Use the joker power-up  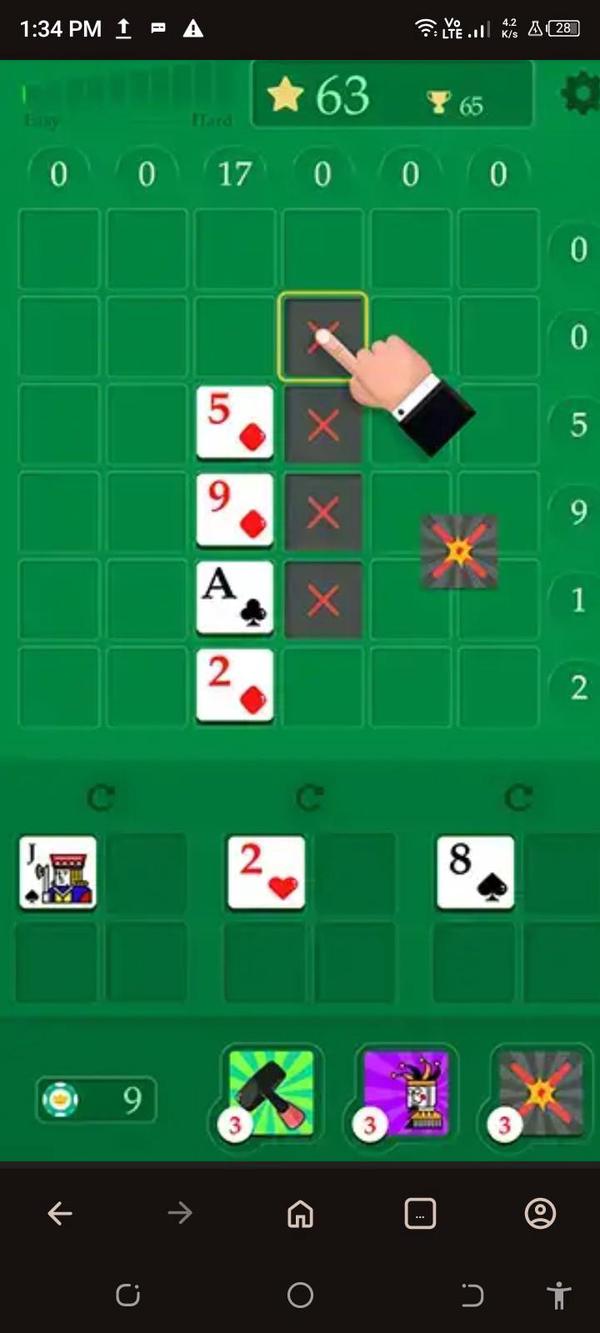(x=406, y=1092)
